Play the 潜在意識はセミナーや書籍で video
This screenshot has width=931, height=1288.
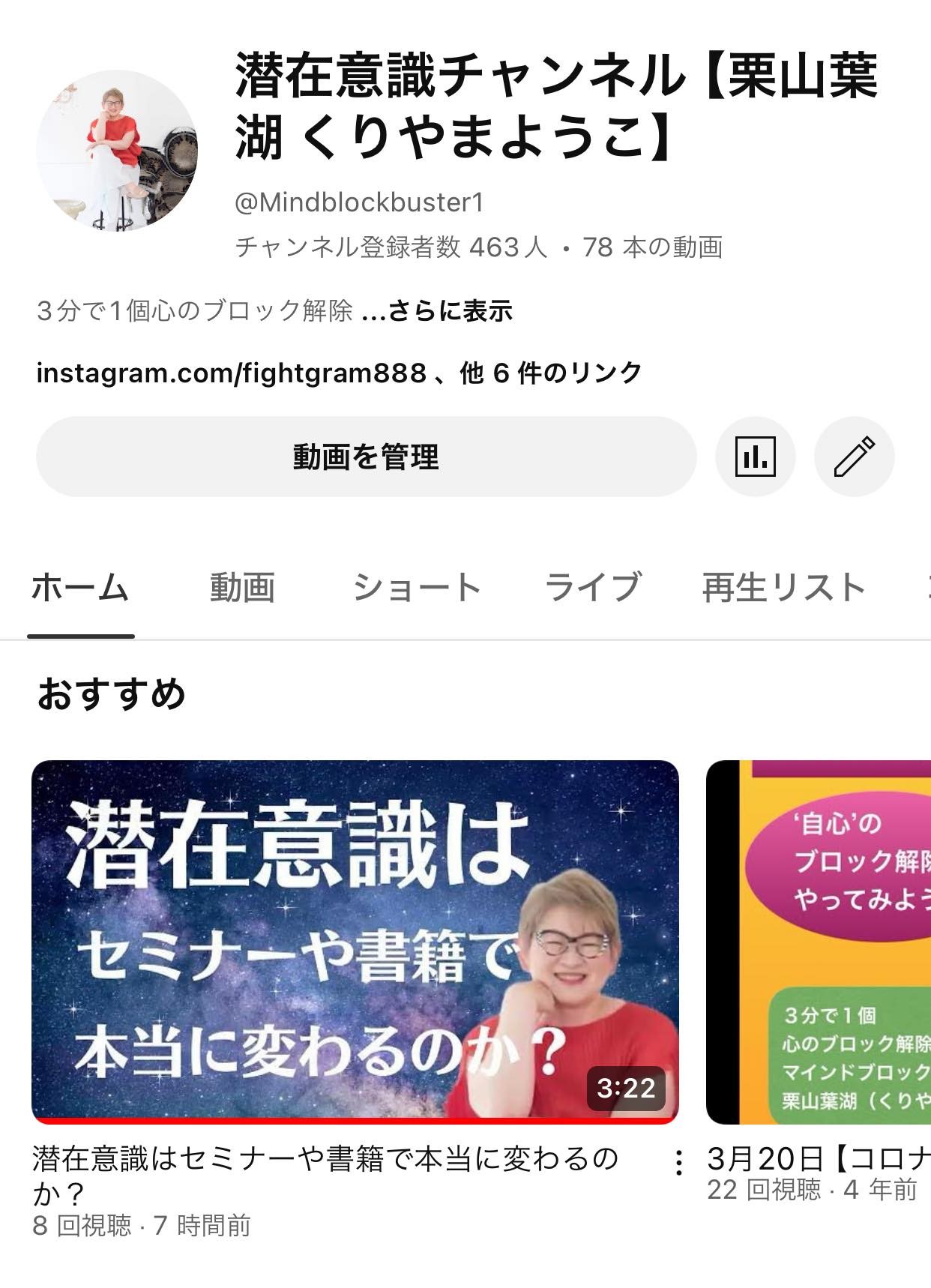coord(355,942)
